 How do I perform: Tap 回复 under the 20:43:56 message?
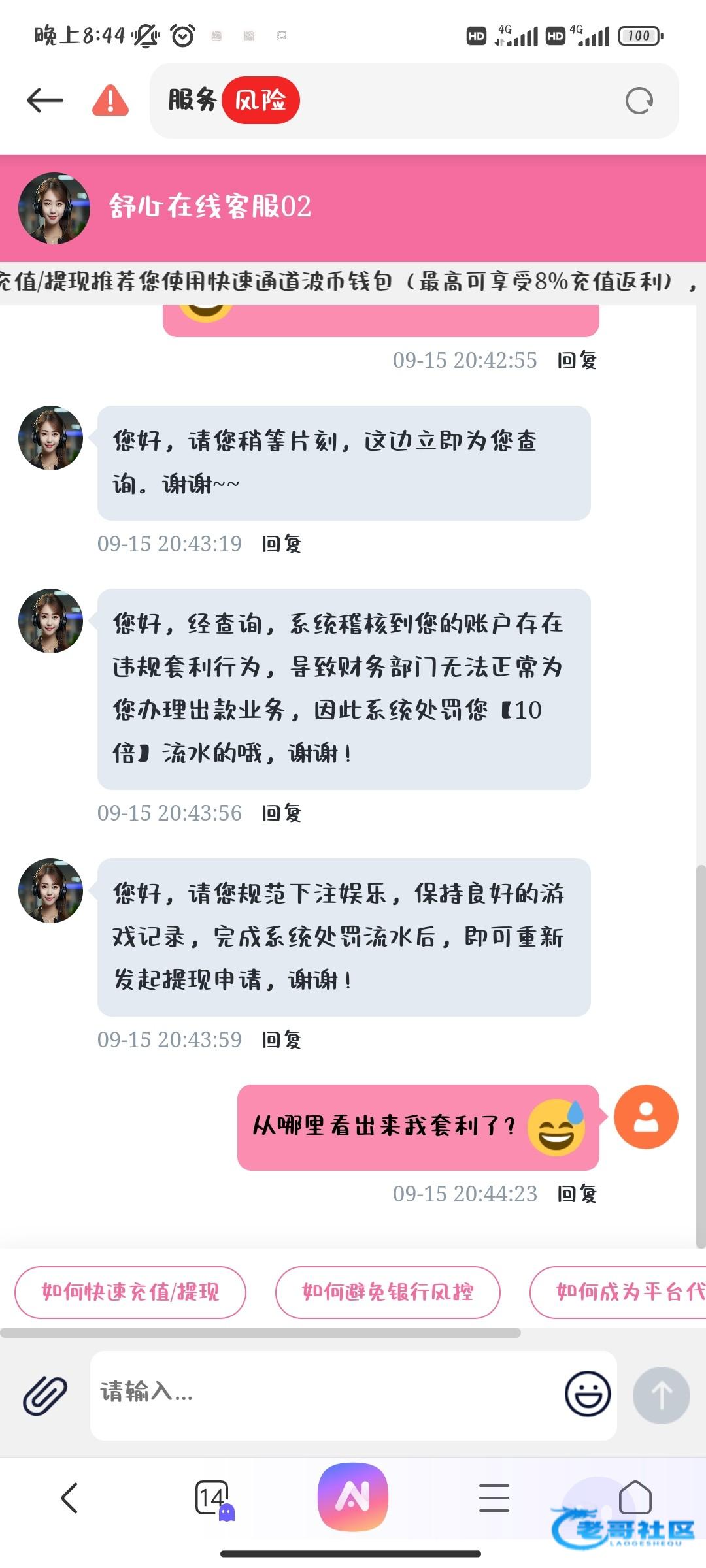pyautogui.click(x=281, y=813)
